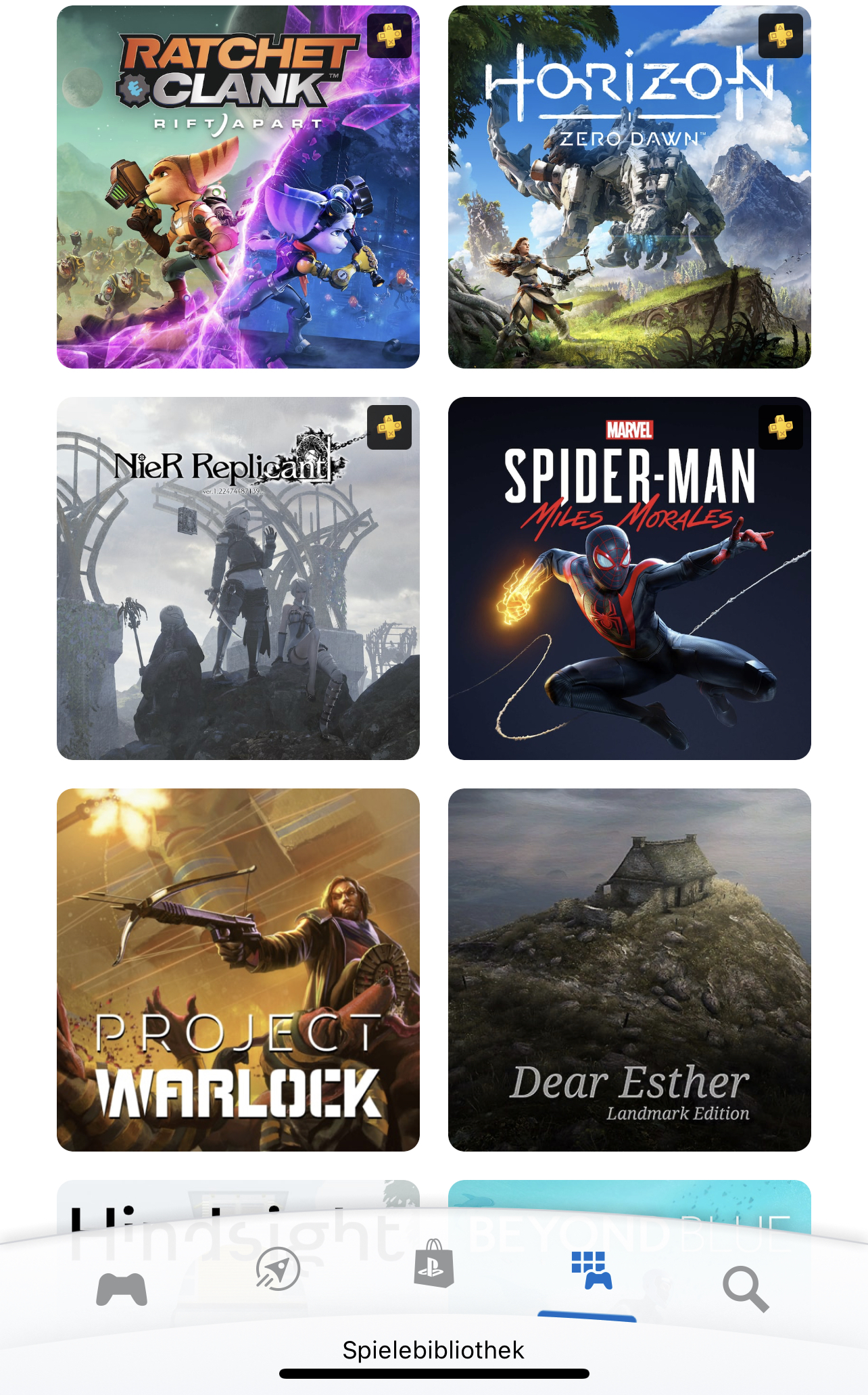Open Spider-Man Miles Morales game

coord(629,578)
